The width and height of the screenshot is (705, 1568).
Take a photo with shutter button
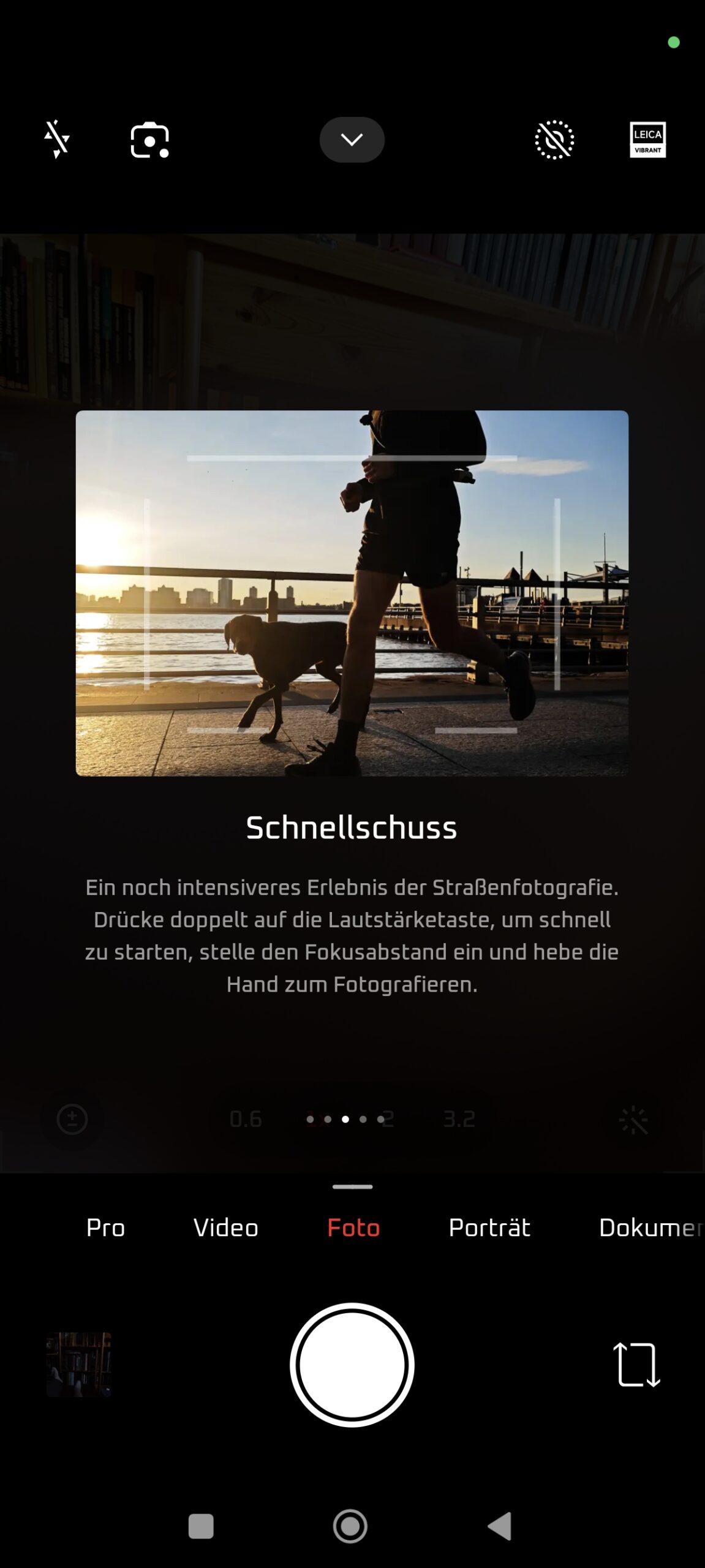pos(352,1365)
